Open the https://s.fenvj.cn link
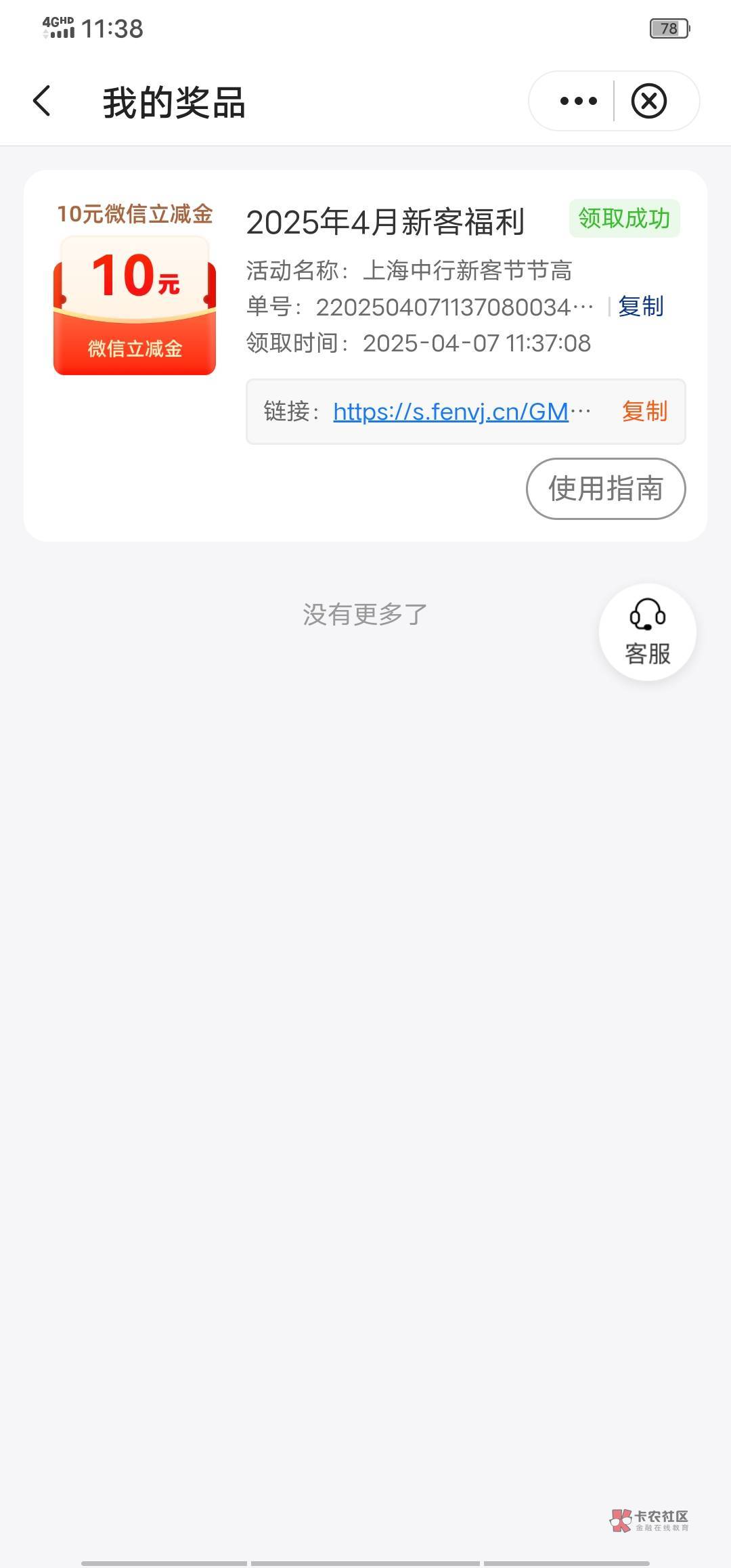The height and width of the screenshot is (1568, 731). coord(450,412)
